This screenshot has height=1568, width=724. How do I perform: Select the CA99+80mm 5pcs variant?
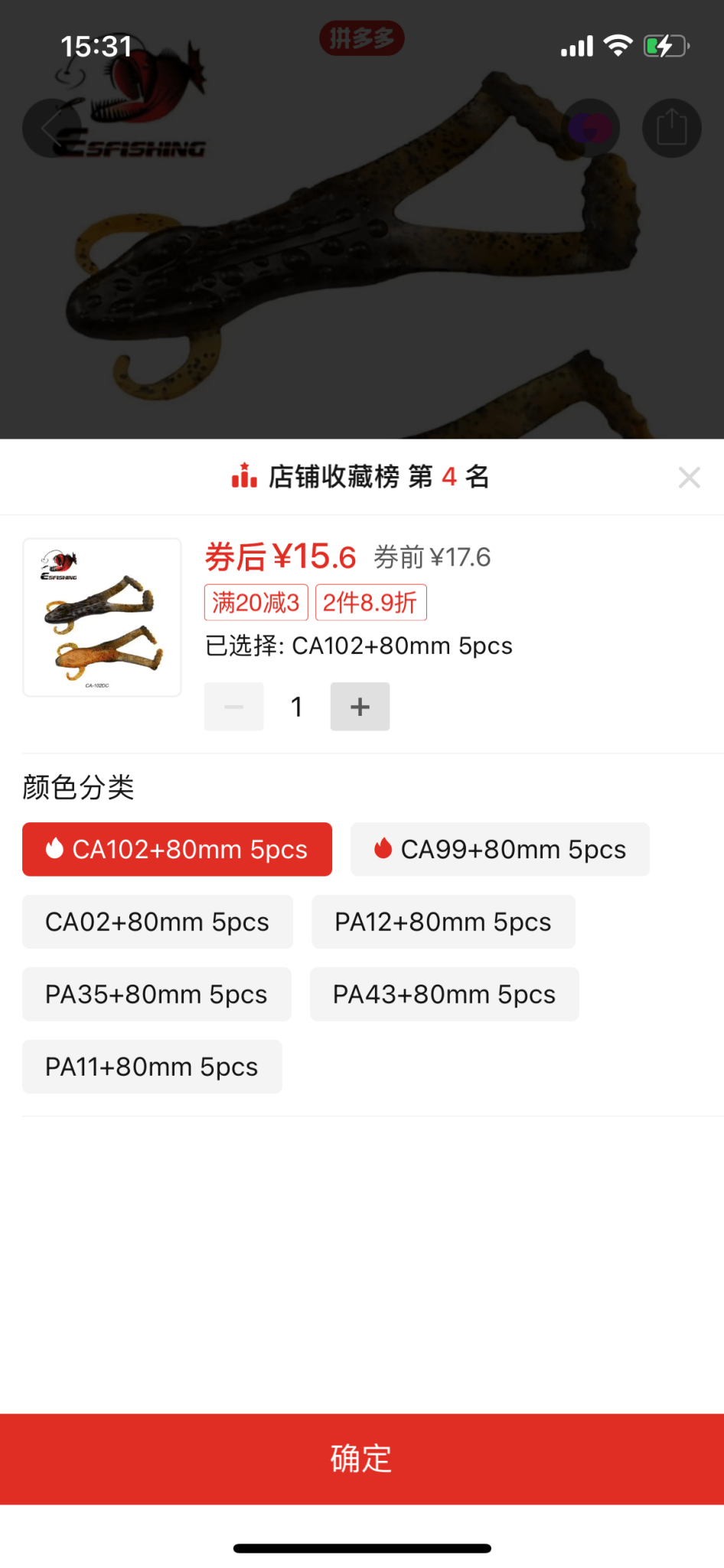499,849
